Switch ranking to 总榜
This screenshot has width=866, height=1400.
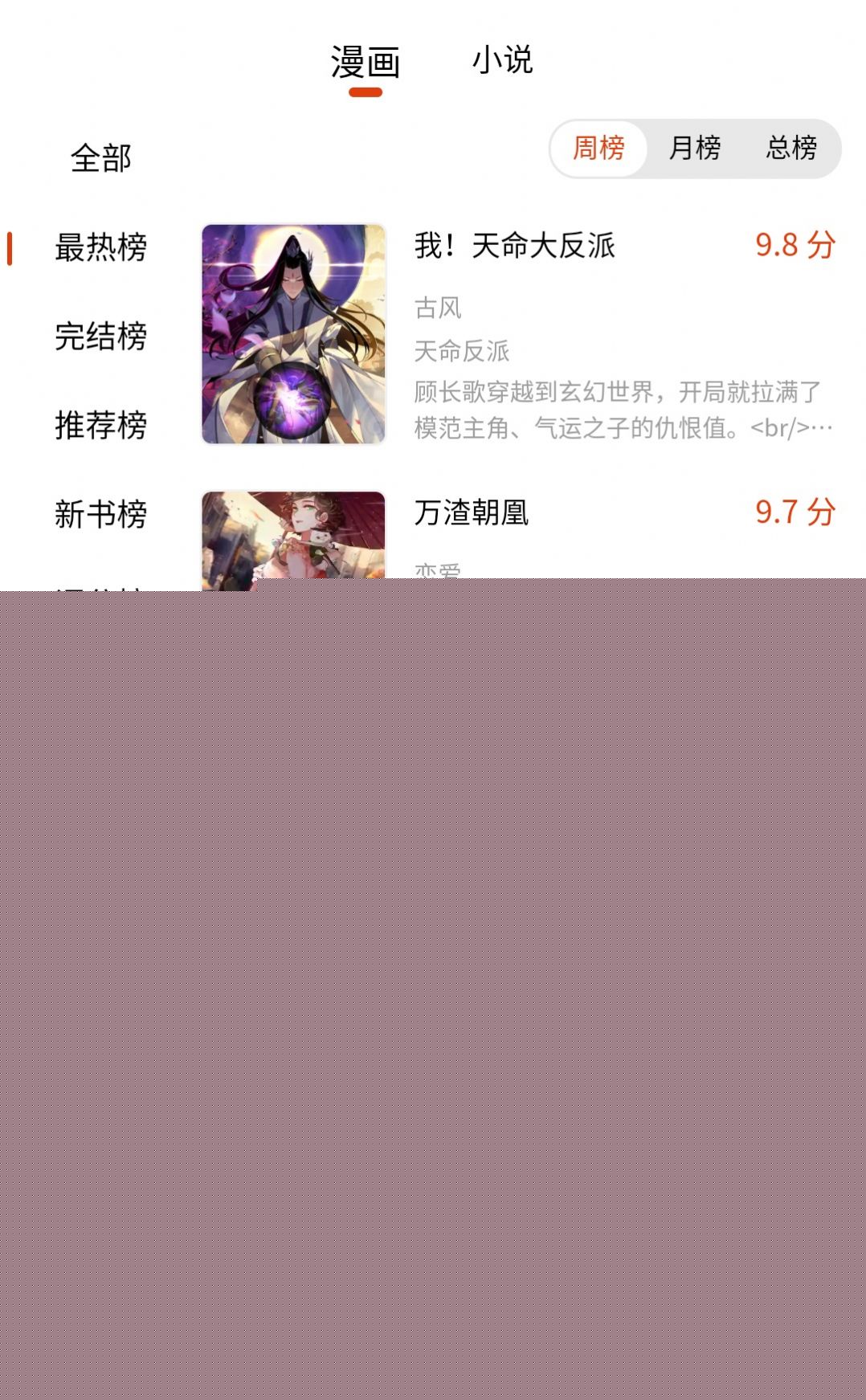coord(791,148)
